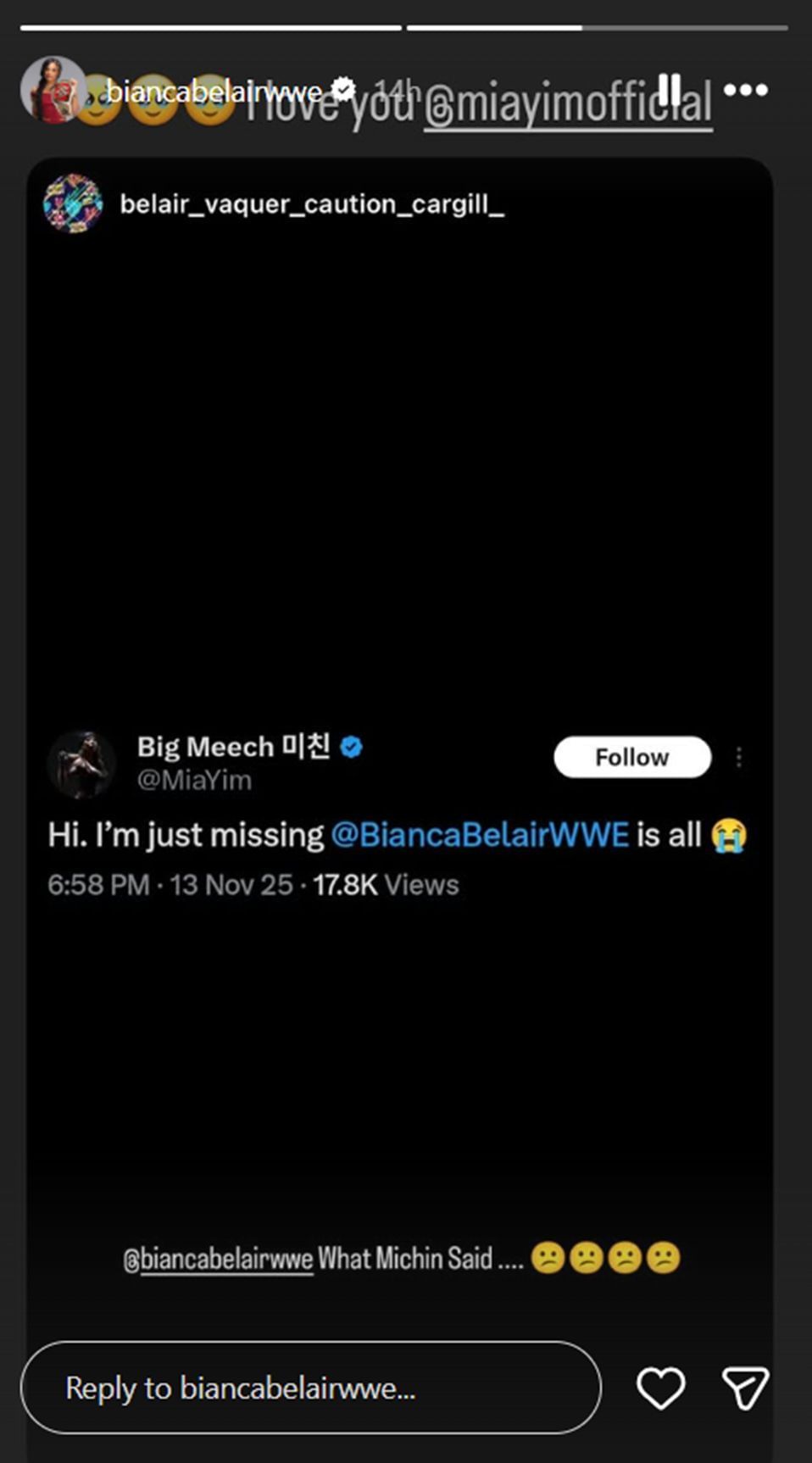The height and width of the screenshot is (1463, 812).
Task: Follow @MiaYim on Twitter
Action: tap(631, 757)
